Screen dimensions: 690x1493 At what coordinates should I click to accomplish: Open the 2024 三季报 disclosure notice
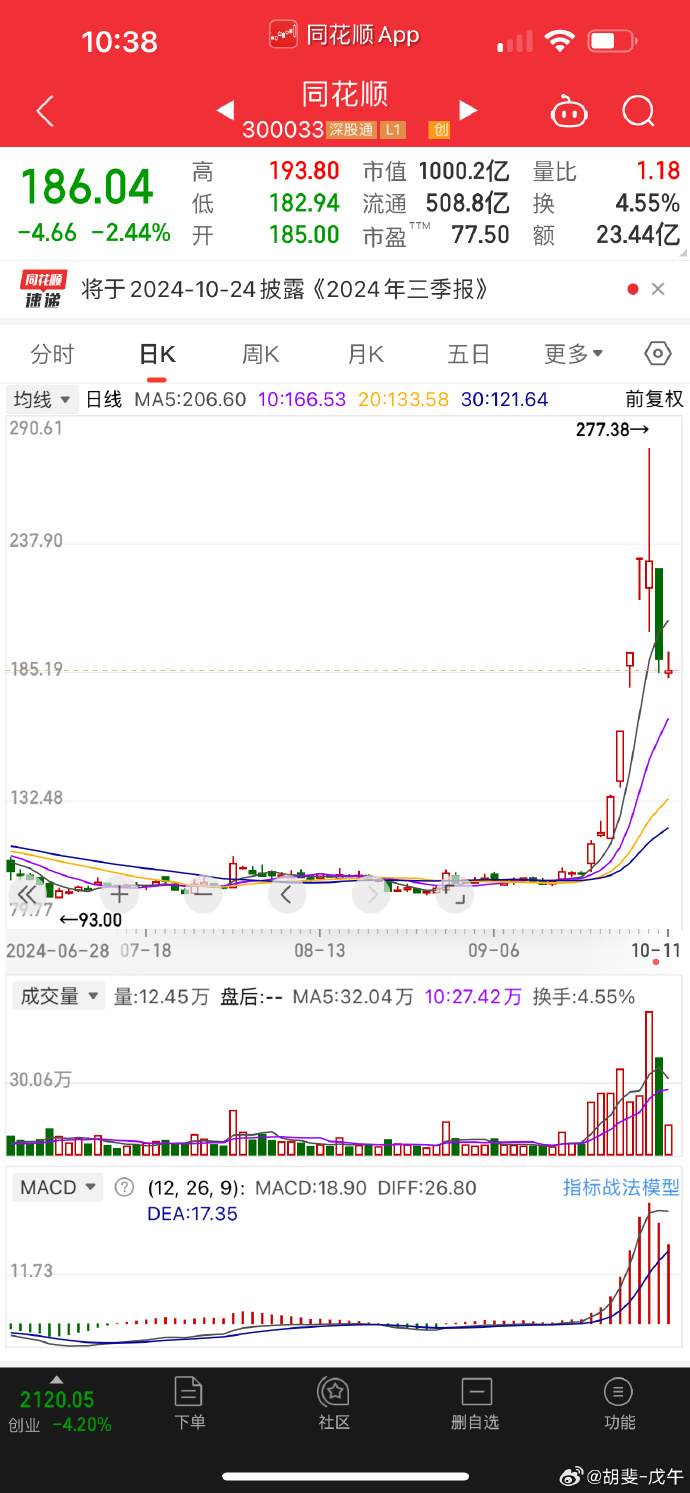point(286,290)
